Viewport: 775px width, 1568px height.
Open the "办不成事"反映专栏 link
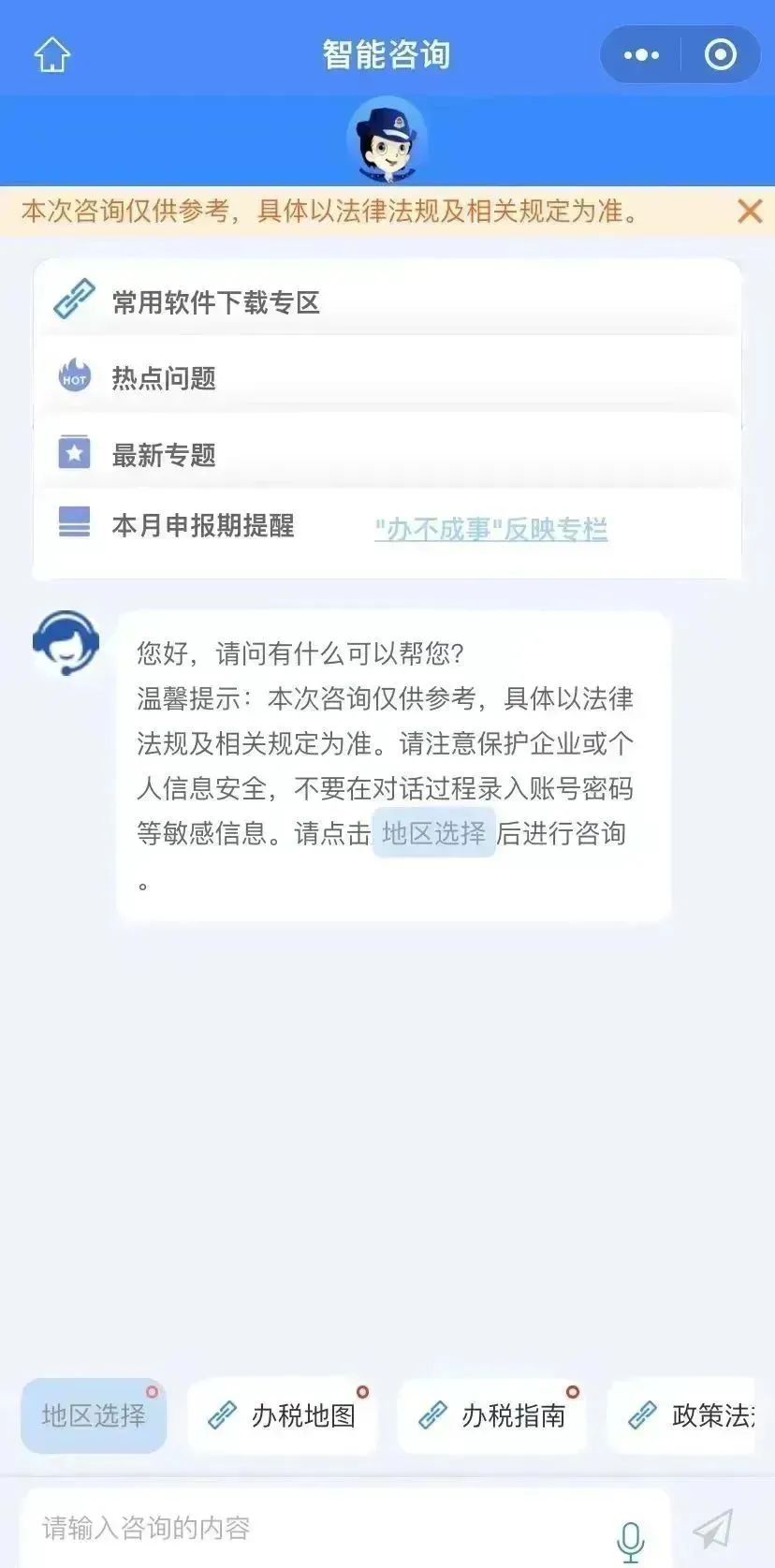click(491, 529)
